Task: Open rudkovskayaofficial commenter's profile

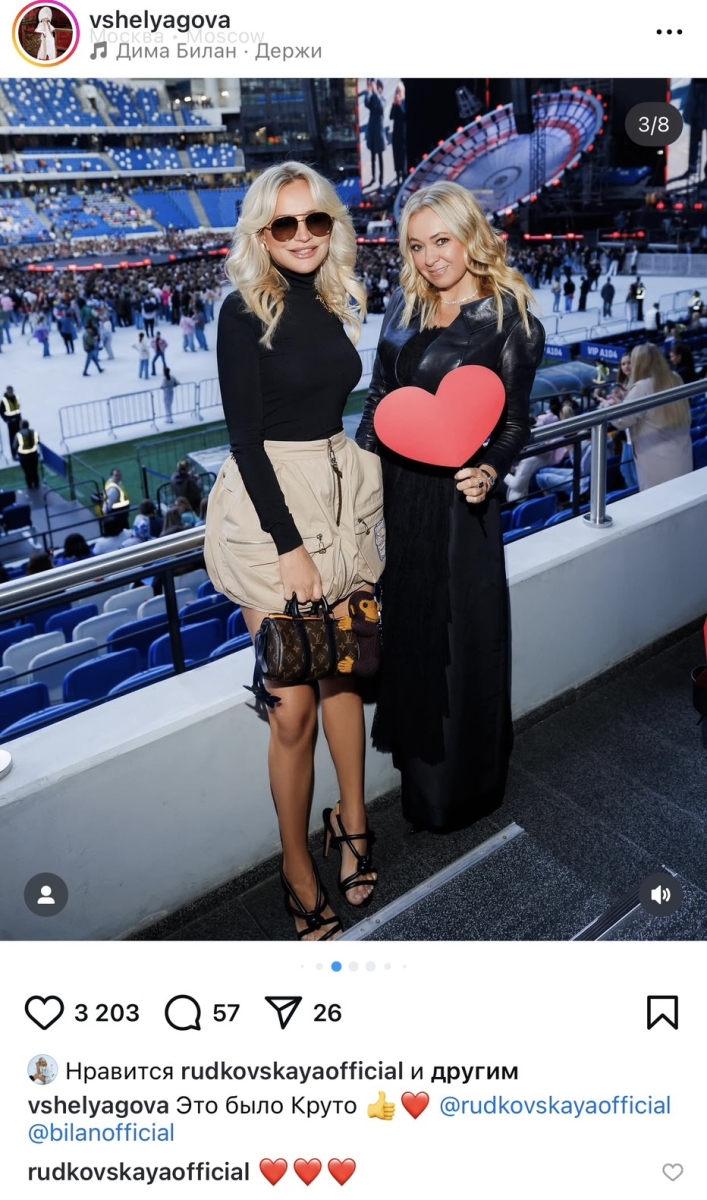Action: [x=138, y=1171]
